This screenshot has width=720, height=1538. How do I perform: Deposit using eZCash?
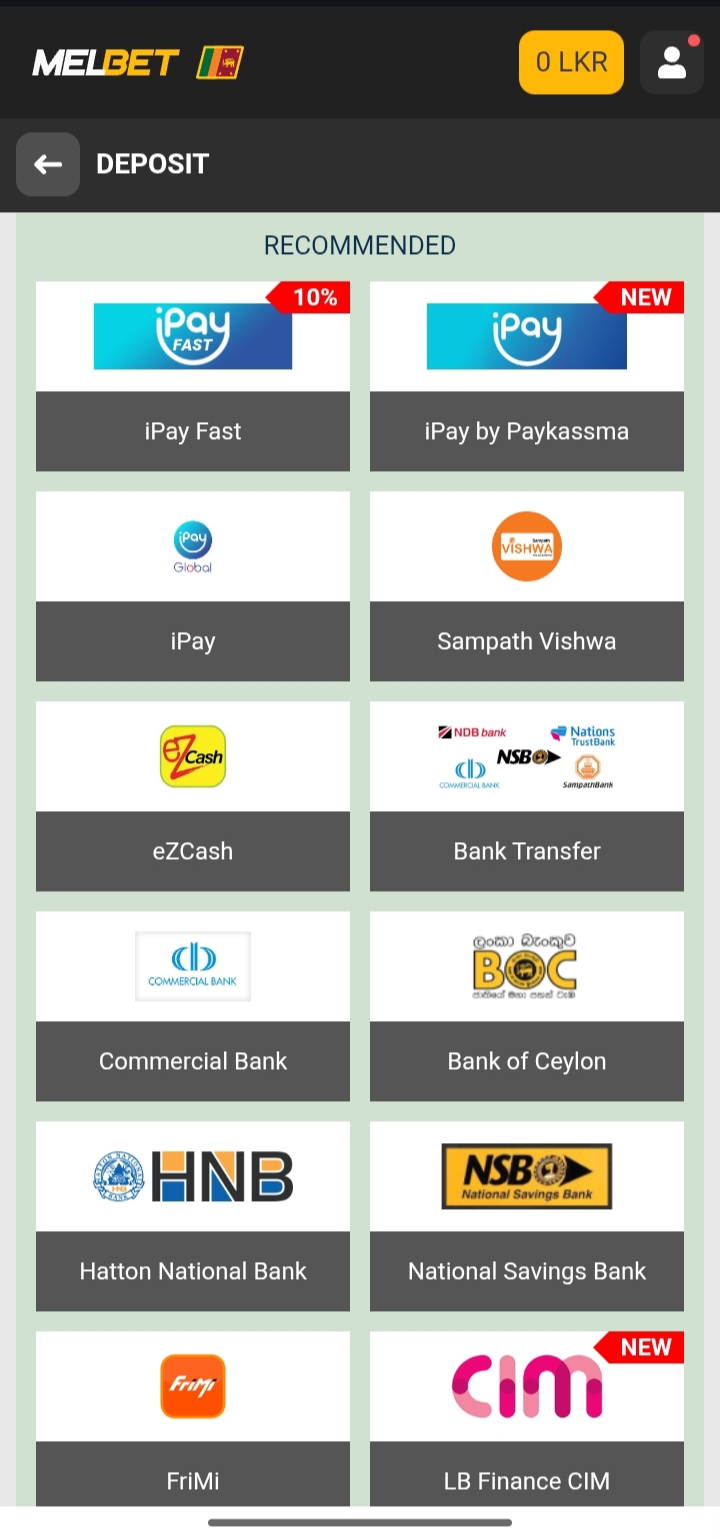click(x=193, y=796)
